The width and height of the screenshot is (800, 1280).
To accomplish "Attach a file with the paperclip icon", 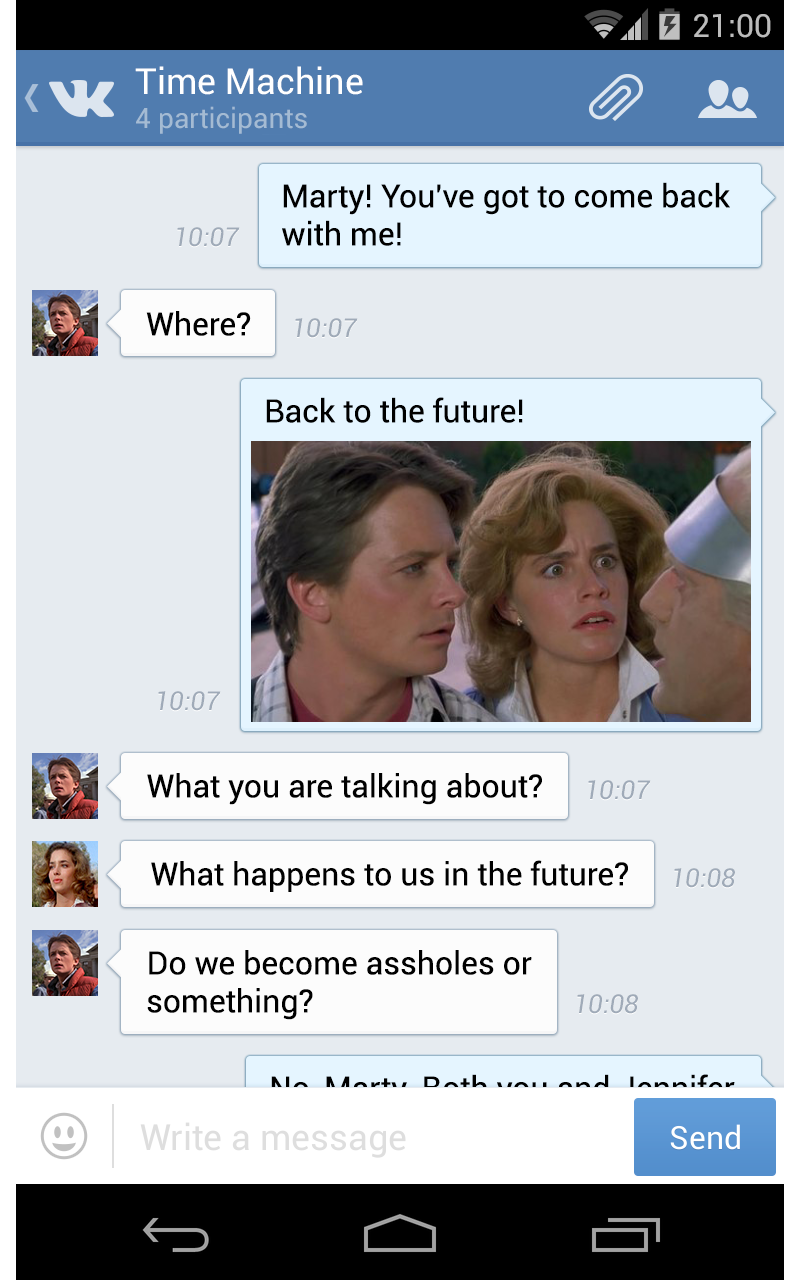I will click(x=615, y=98).
